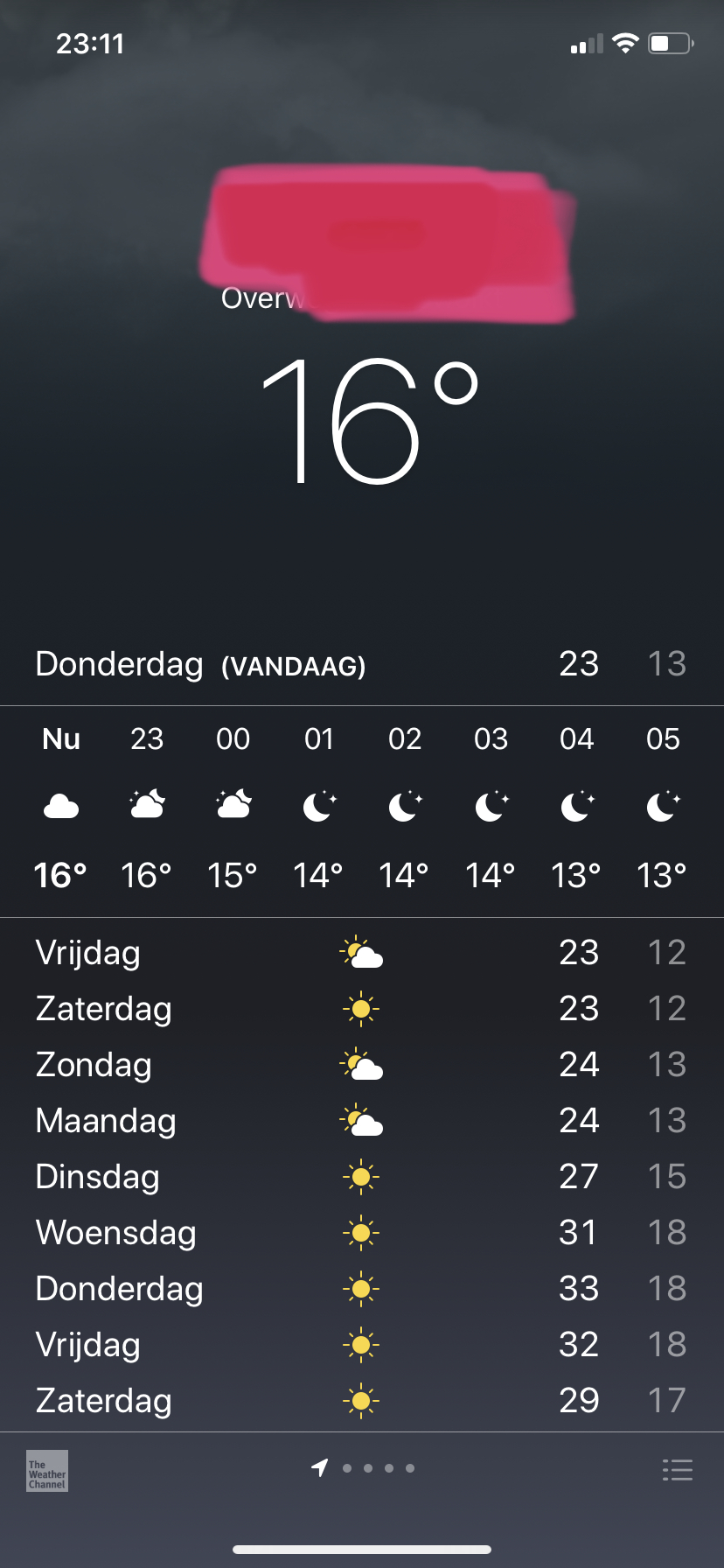Open The Weather Channel logo link
The image size is (724, 1568).
(47, 1471)
